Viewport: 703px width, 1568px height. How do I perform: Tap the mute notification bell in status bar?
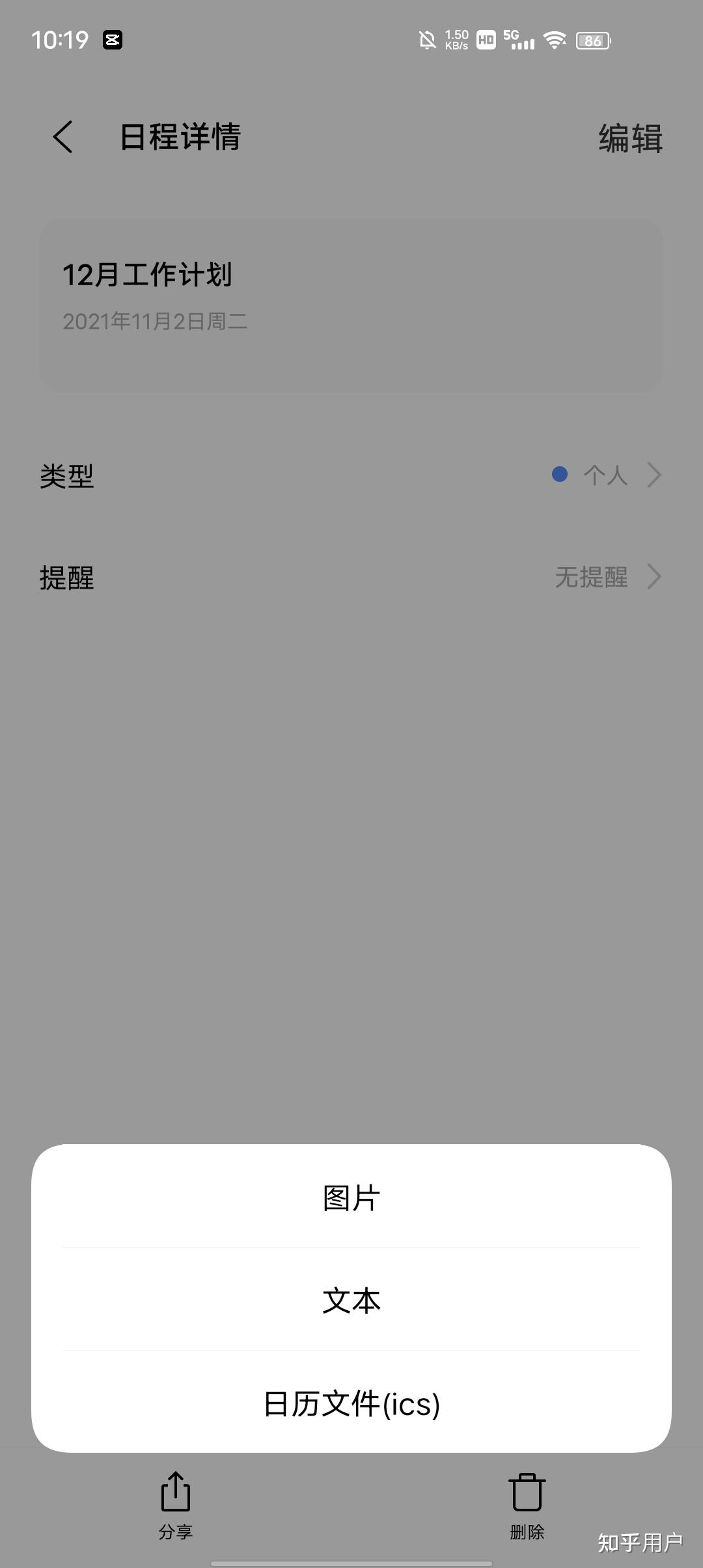tap(427, 40)
